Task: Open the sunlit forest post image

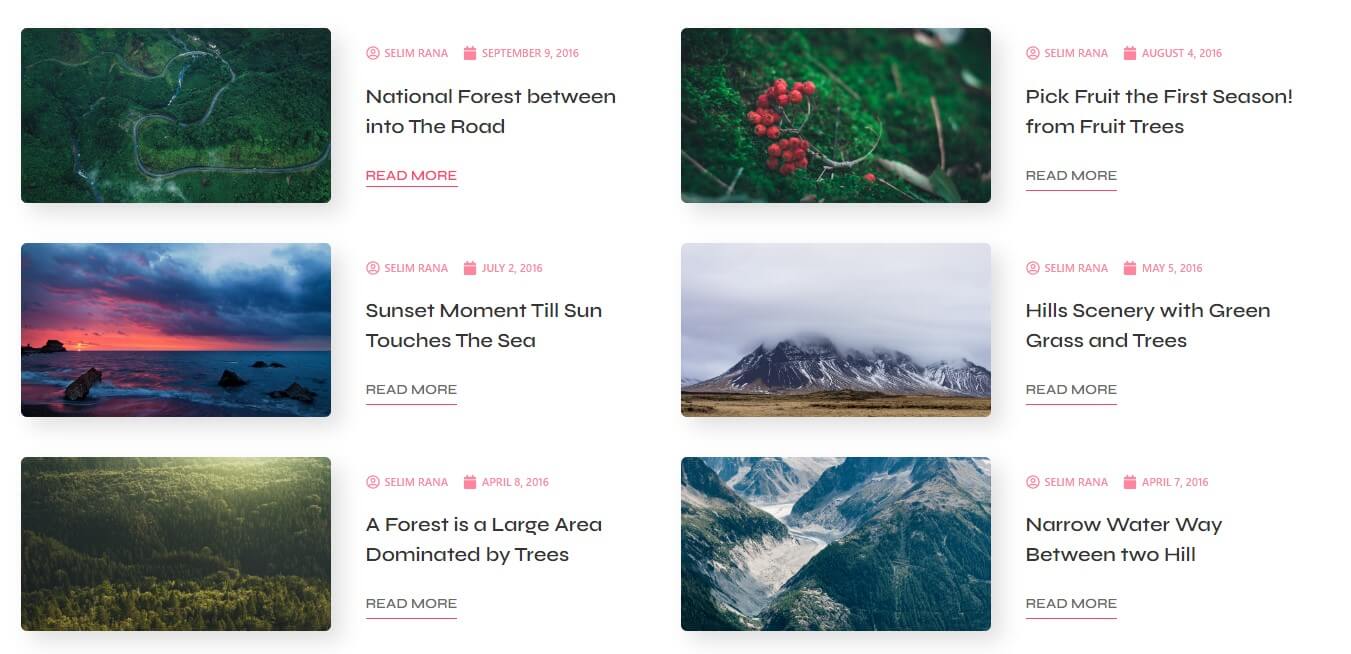Action: (176, 544)
